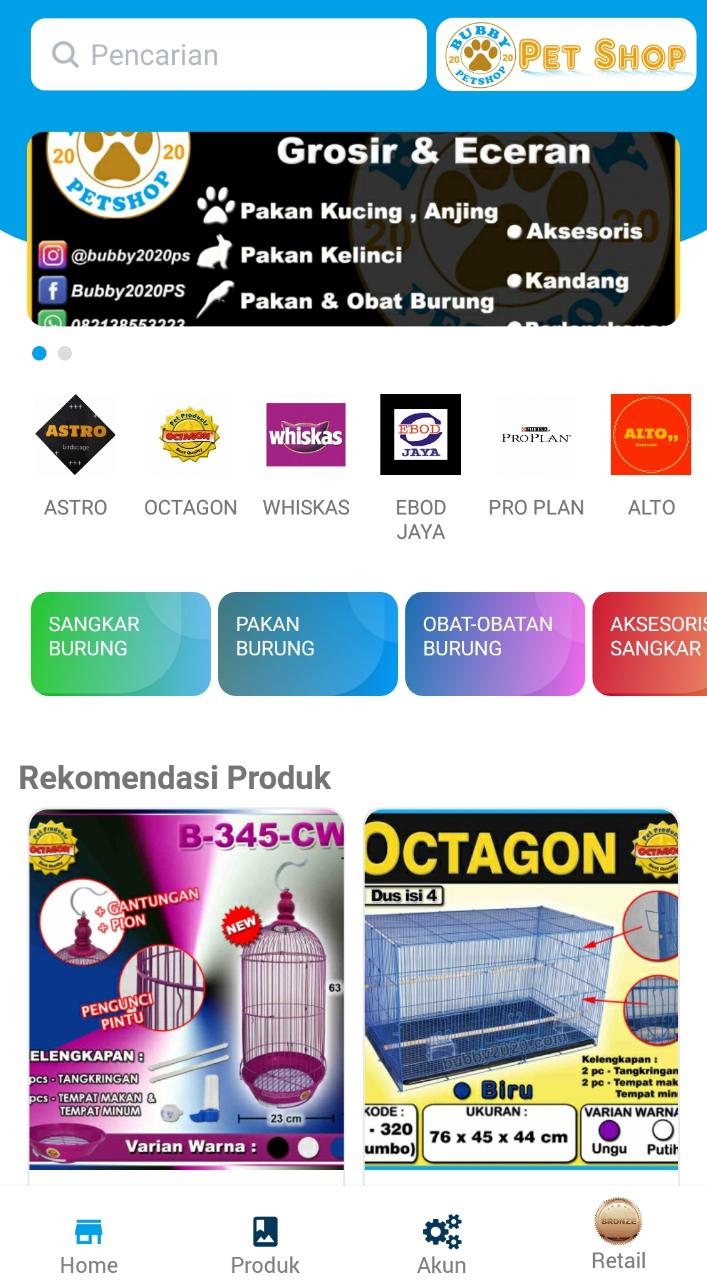The width and height of the screenshot is (707, 1280).
Task: Open the Aksesoris Sangkar category
Action: (x=652, y=643)
